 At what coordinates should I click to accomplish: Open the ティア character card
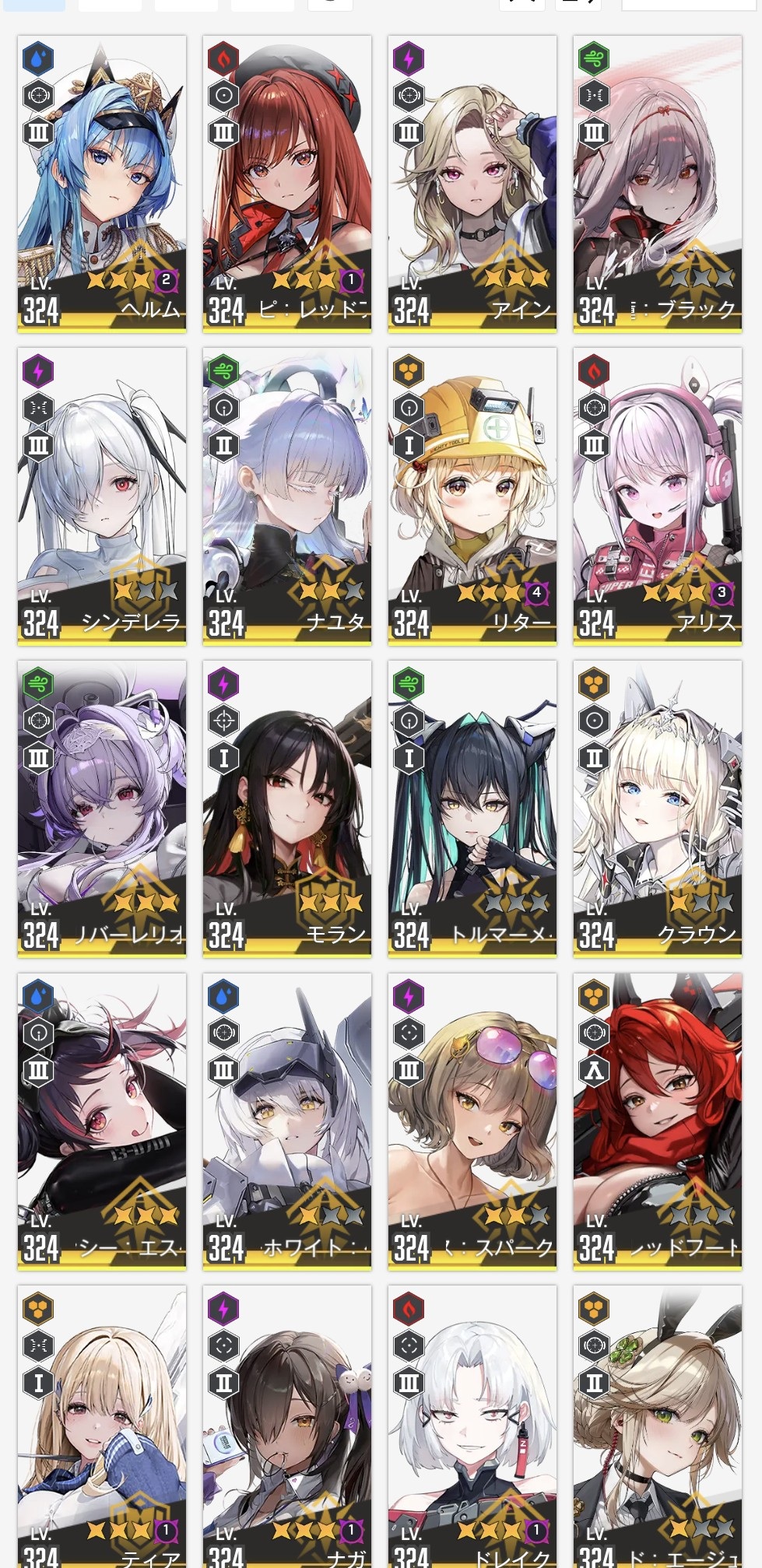coord(102,1426)
